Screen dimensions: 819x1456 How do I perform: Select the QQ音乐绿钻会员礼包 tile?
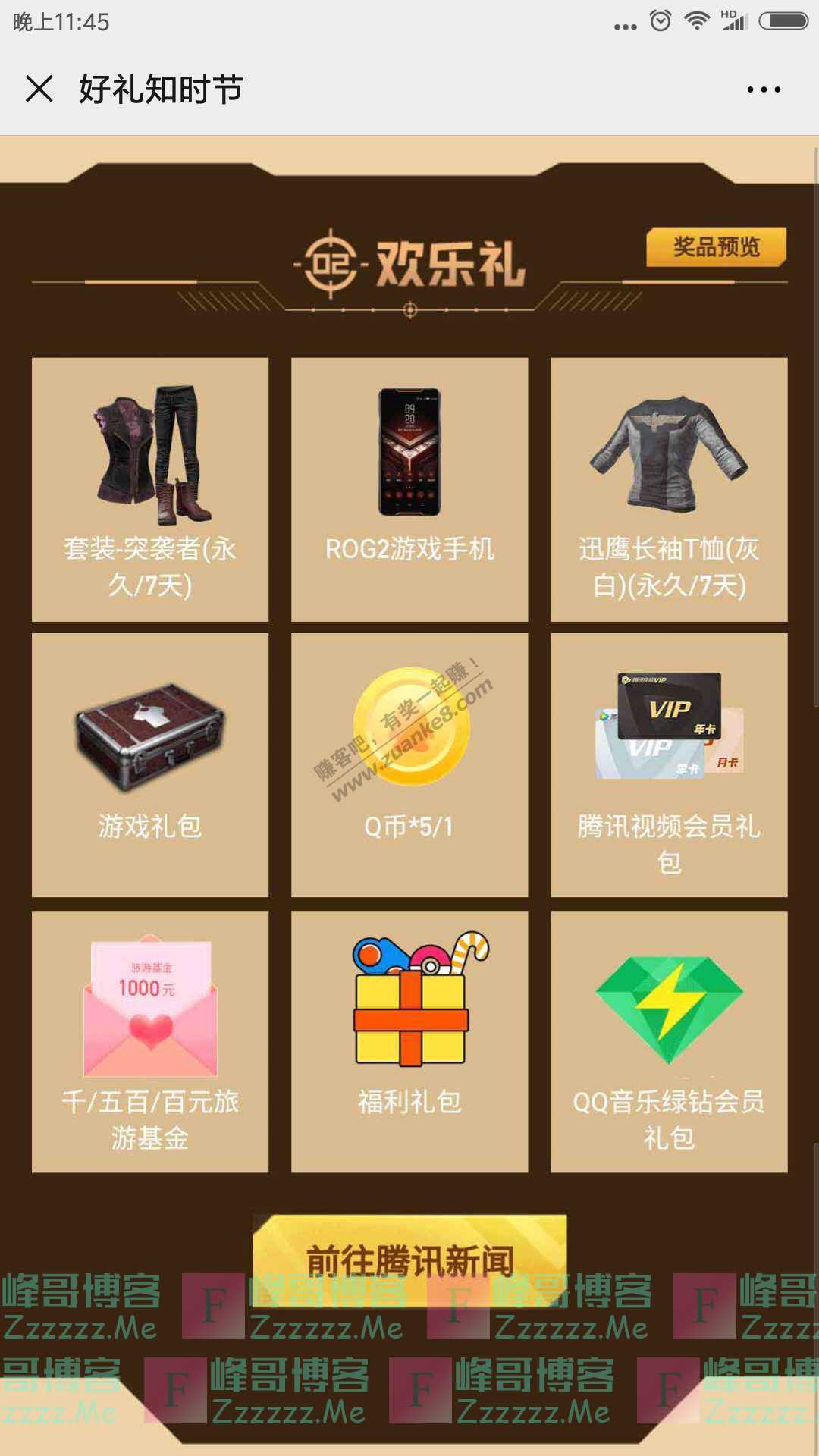(x=669, y=1041)
